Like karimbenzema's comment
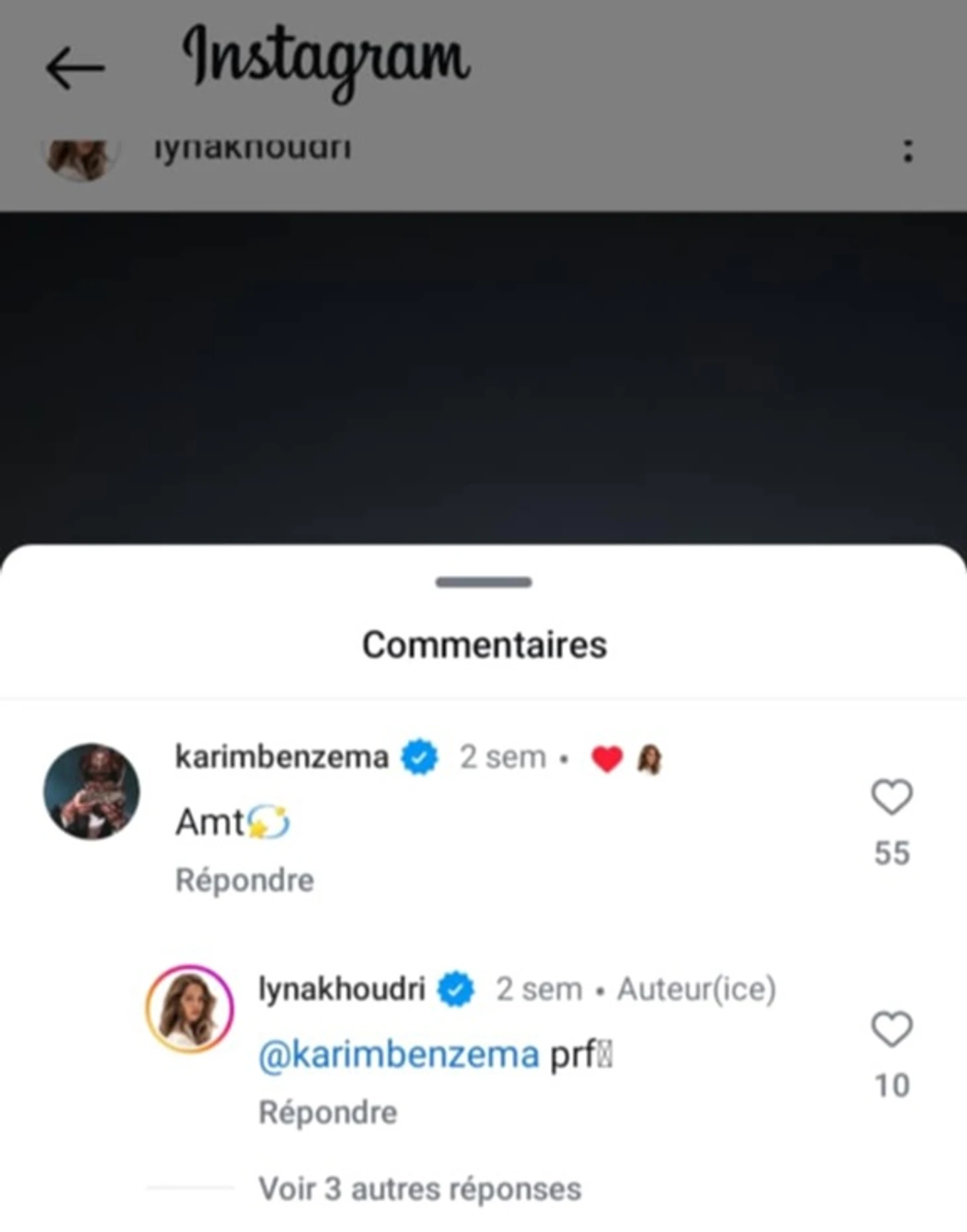The width and height of the screenshot is (967, 1232). click(x=891, y=797)
